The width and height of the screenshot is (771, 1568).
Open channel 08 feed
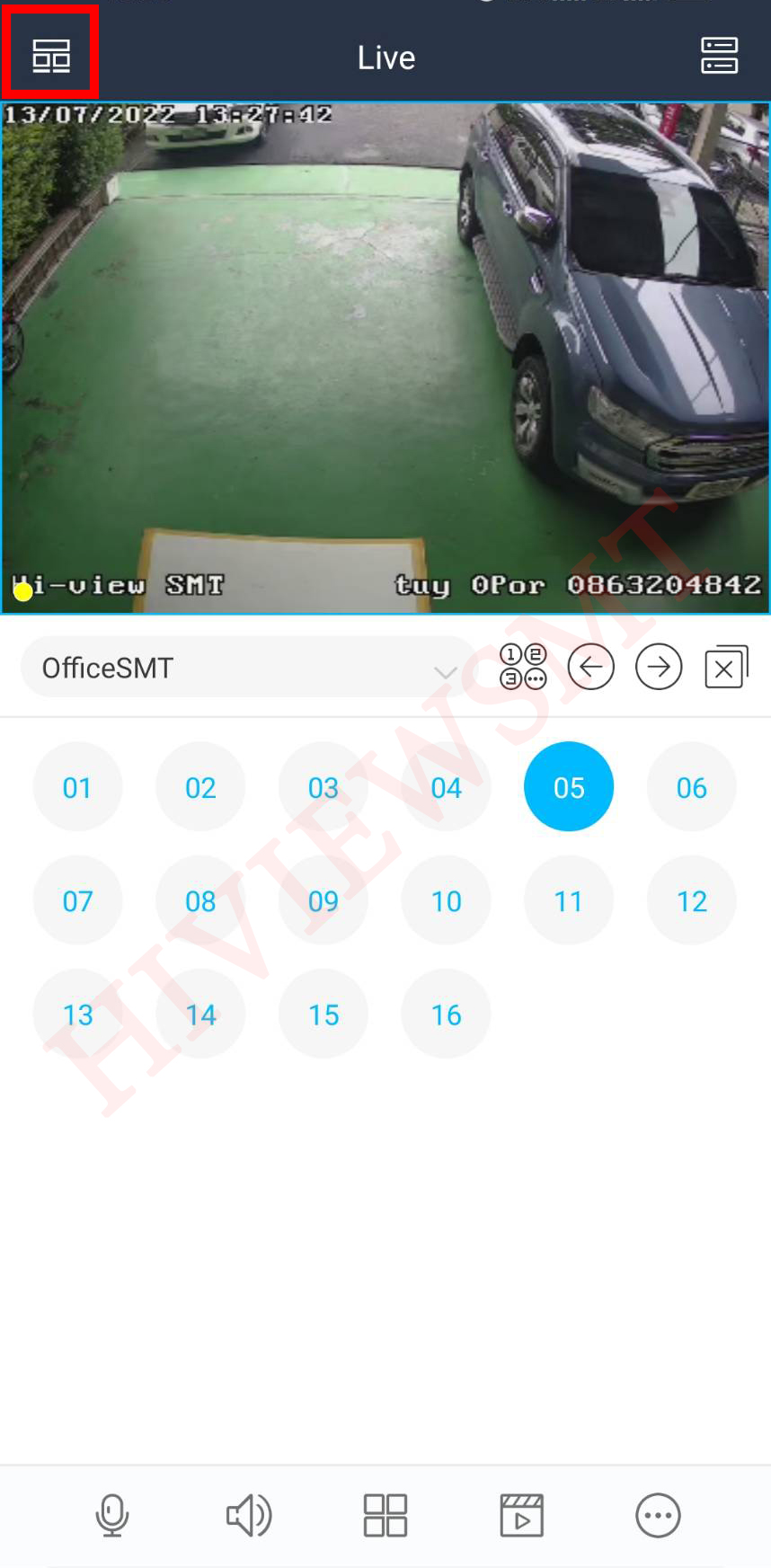tap(200, 900)
